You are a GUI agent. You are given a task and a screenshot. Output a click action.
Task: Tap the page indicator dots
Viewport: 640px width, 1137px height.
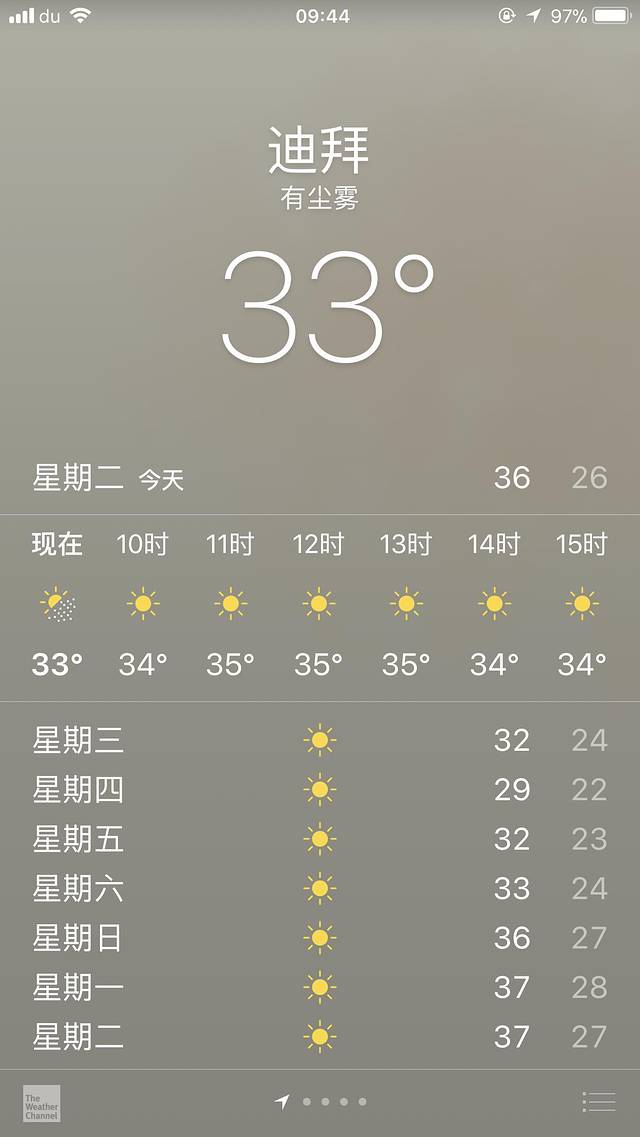[323, 1102]
